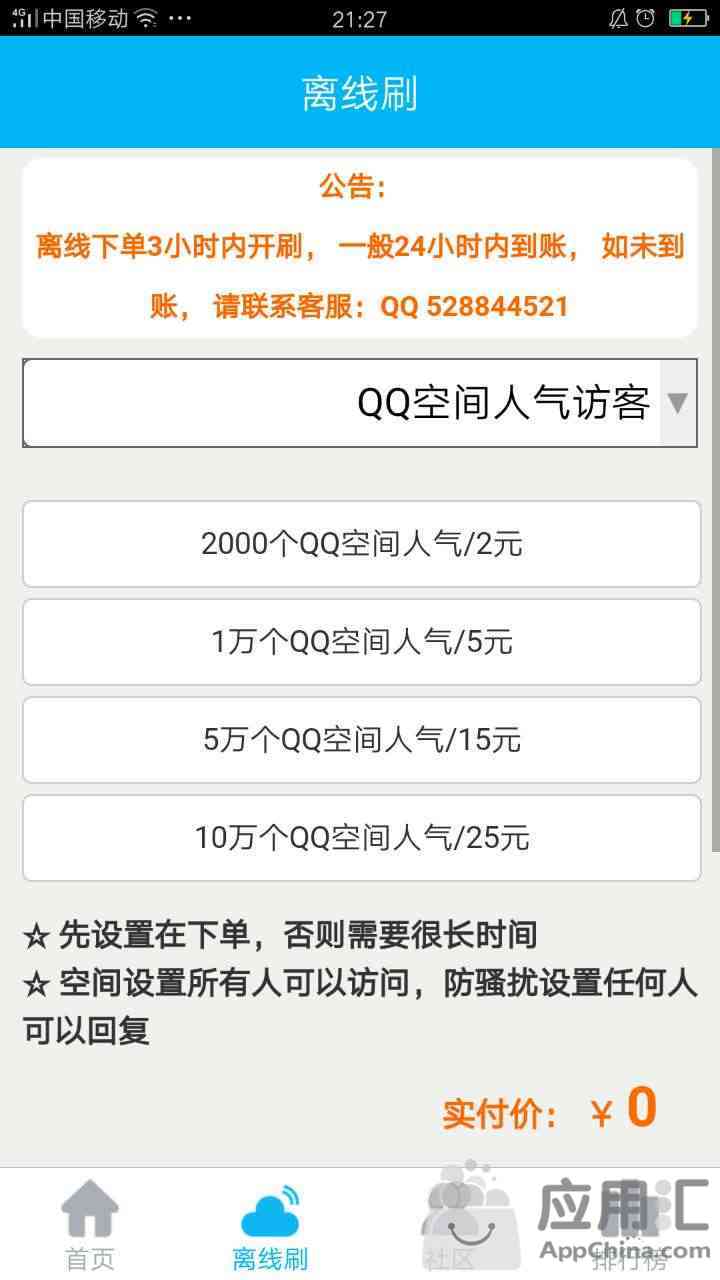Pick 5万个QQ空间人气/15元 package

pyautogui.click(x=361, y=740)
